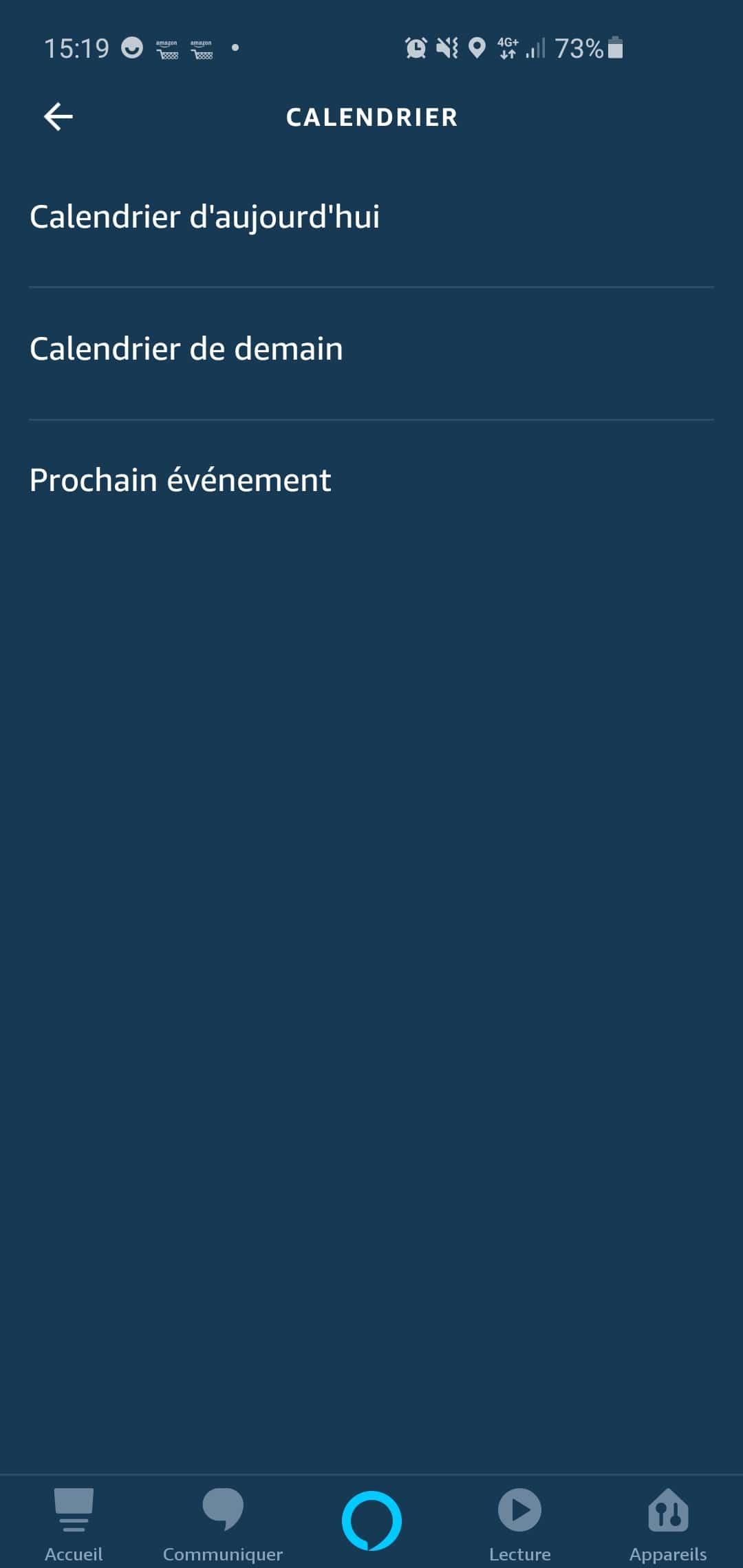Select Calendrier de demain
The height and width of the screenshot is (1568, 743).
pyautogui.click(x=371, y=349)
